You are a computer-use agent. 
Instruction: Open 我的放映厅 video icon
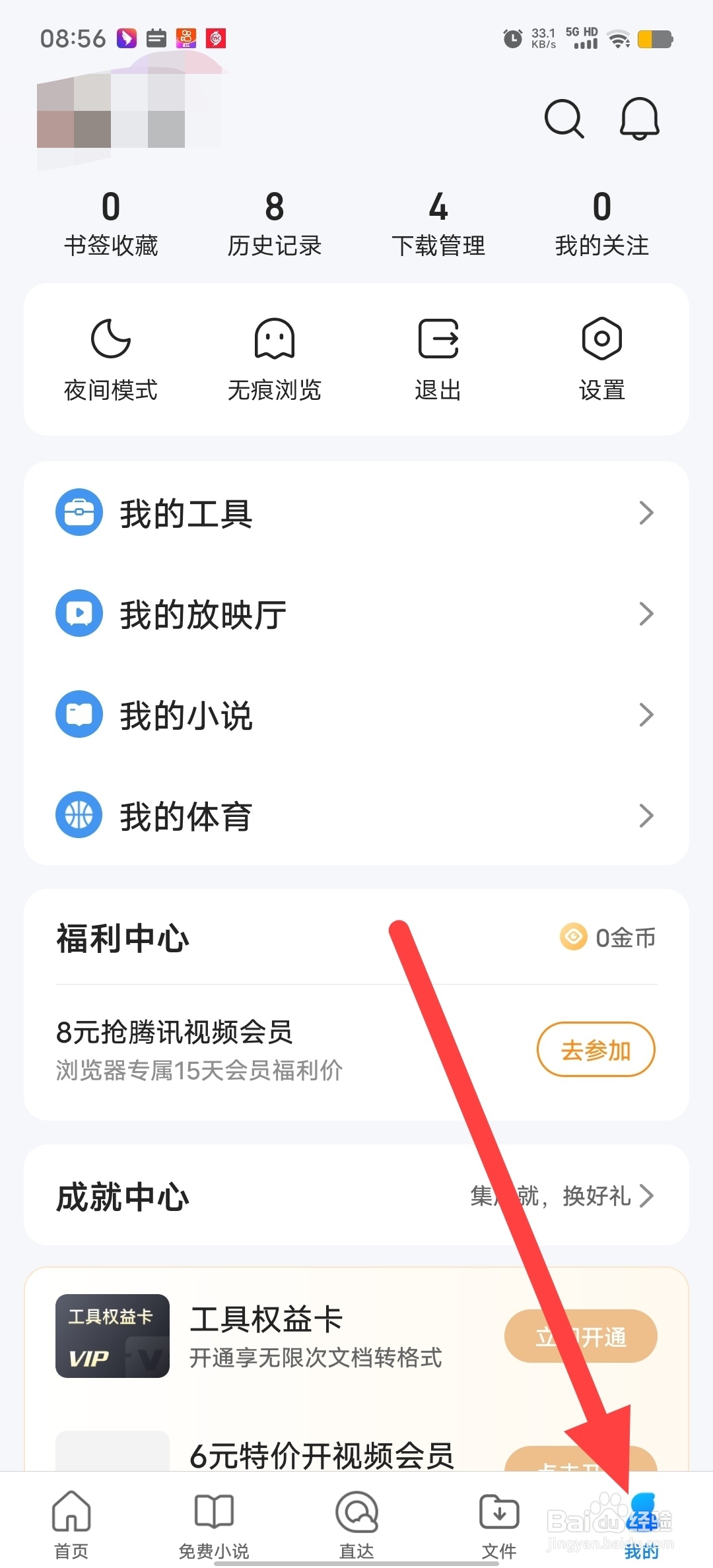[78, 613]
